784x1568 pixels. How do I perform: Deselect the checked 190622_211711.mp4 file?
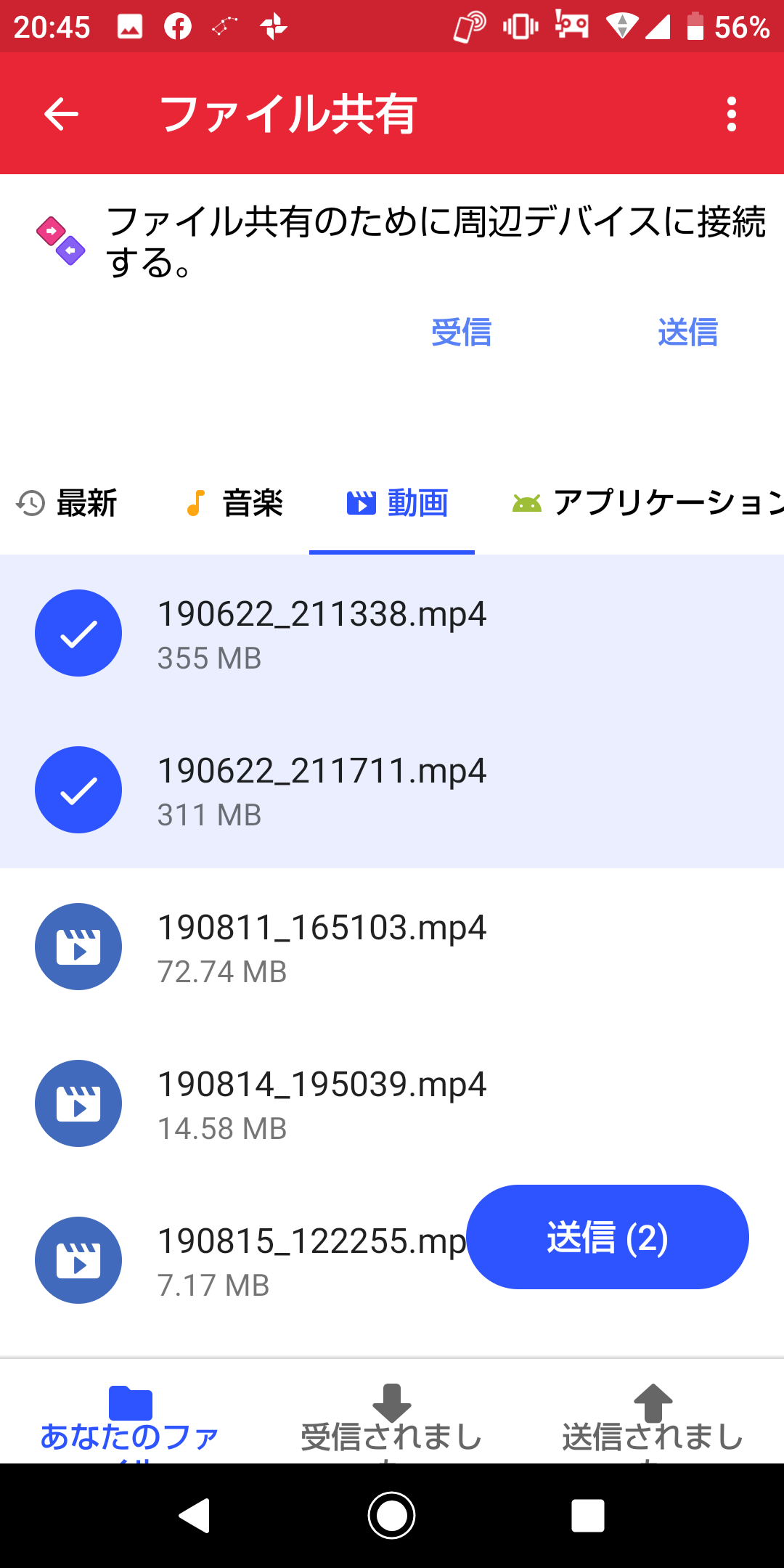click(78, 790)
